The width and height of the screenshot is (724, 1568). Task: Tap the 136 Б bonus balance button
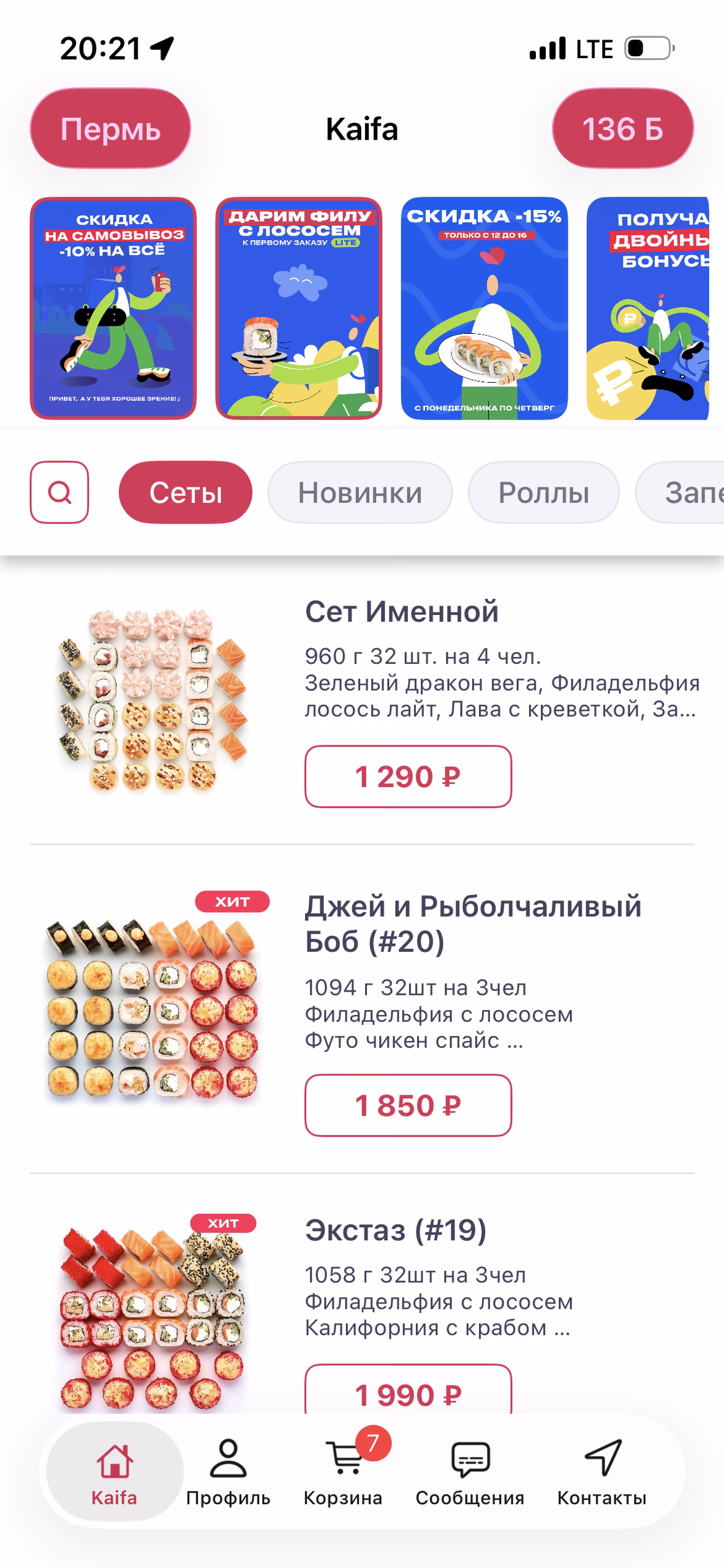(622, 129)
